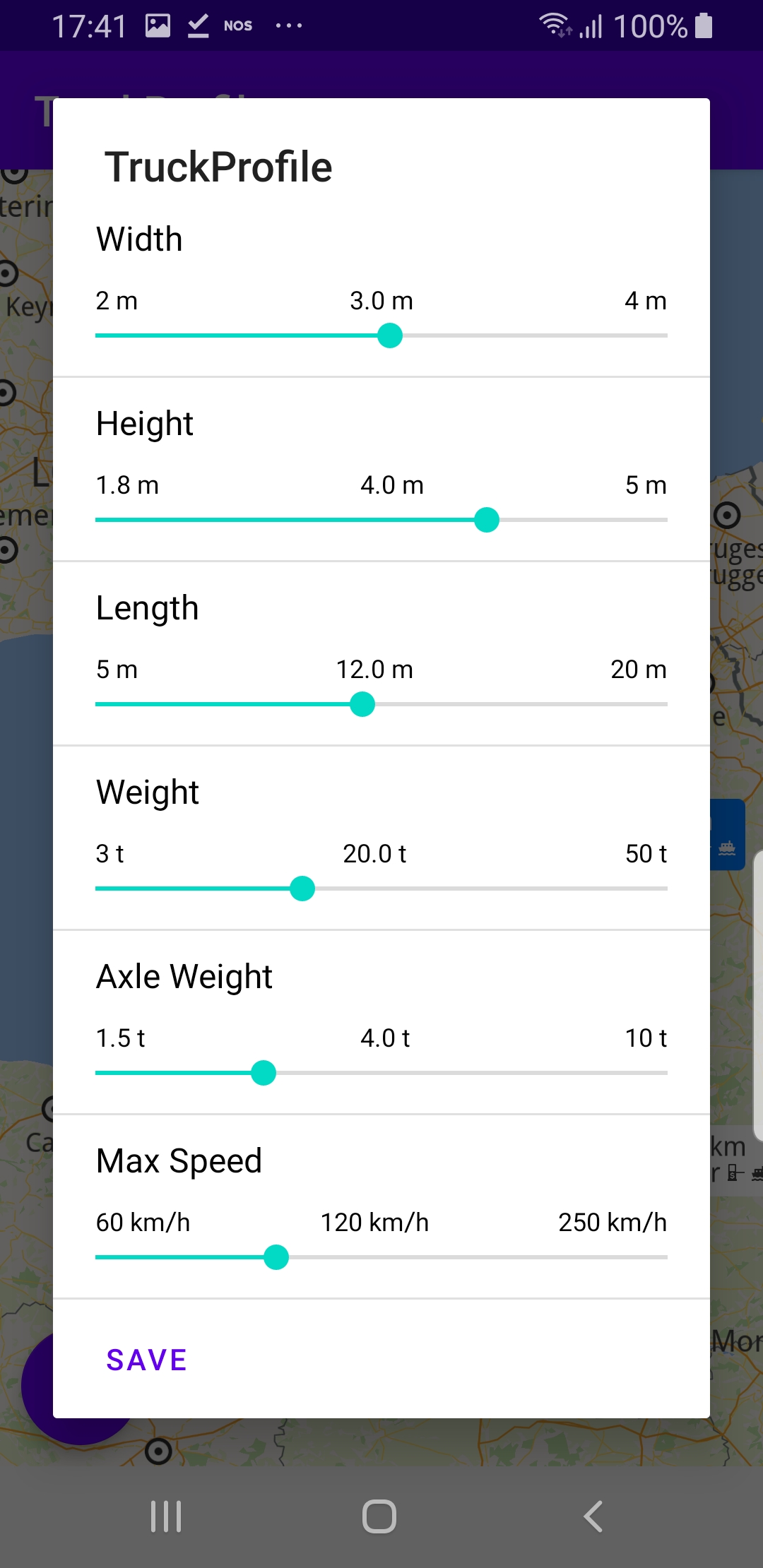Screen dimensions: 763x1568
Task: Tap the Axle Weight slider track
Action: pyautogui.click(x=381, y=1073)
